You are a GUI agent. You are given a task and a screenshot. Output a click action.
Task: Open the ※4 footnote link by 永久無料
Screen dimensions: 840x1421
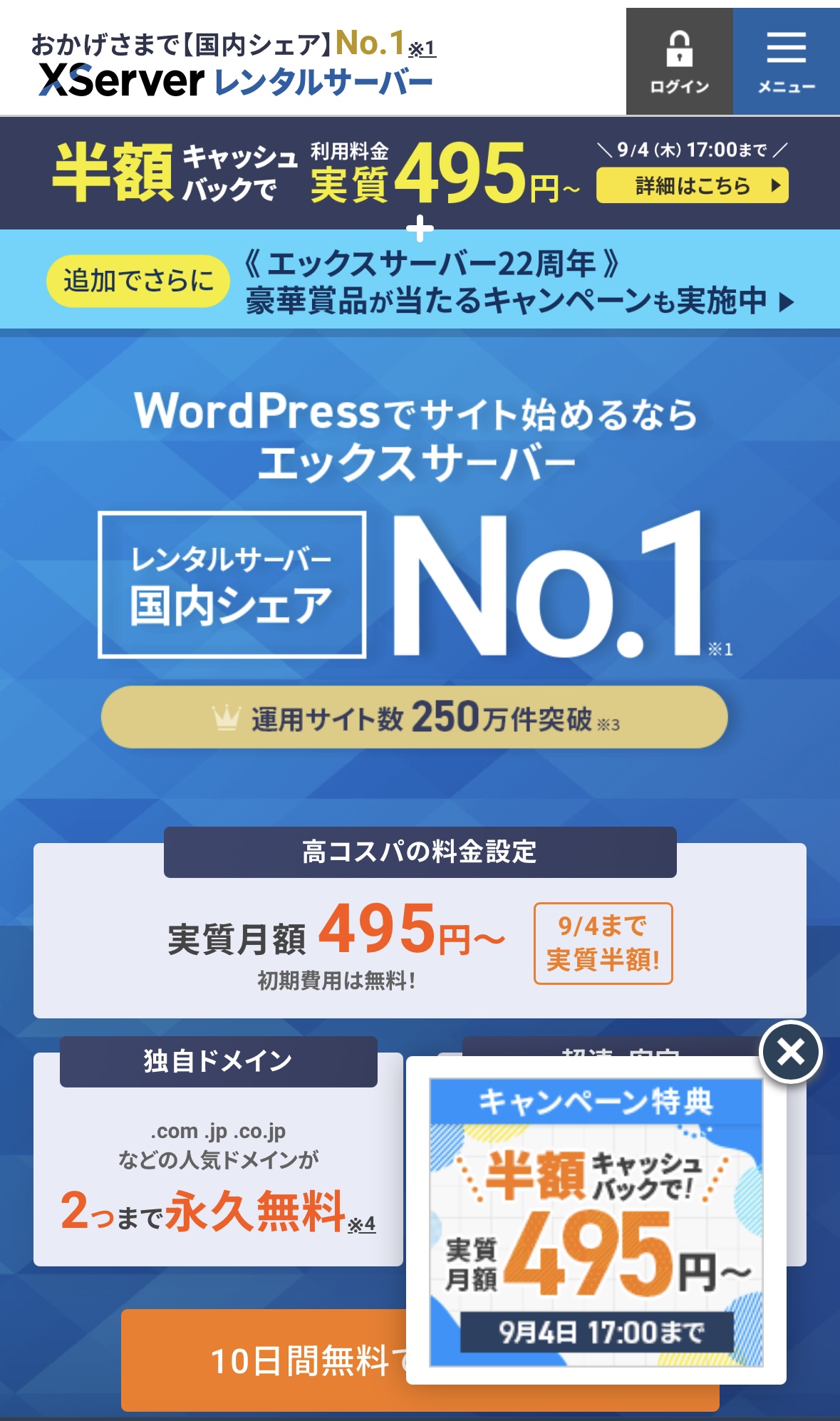[361, 1224]
